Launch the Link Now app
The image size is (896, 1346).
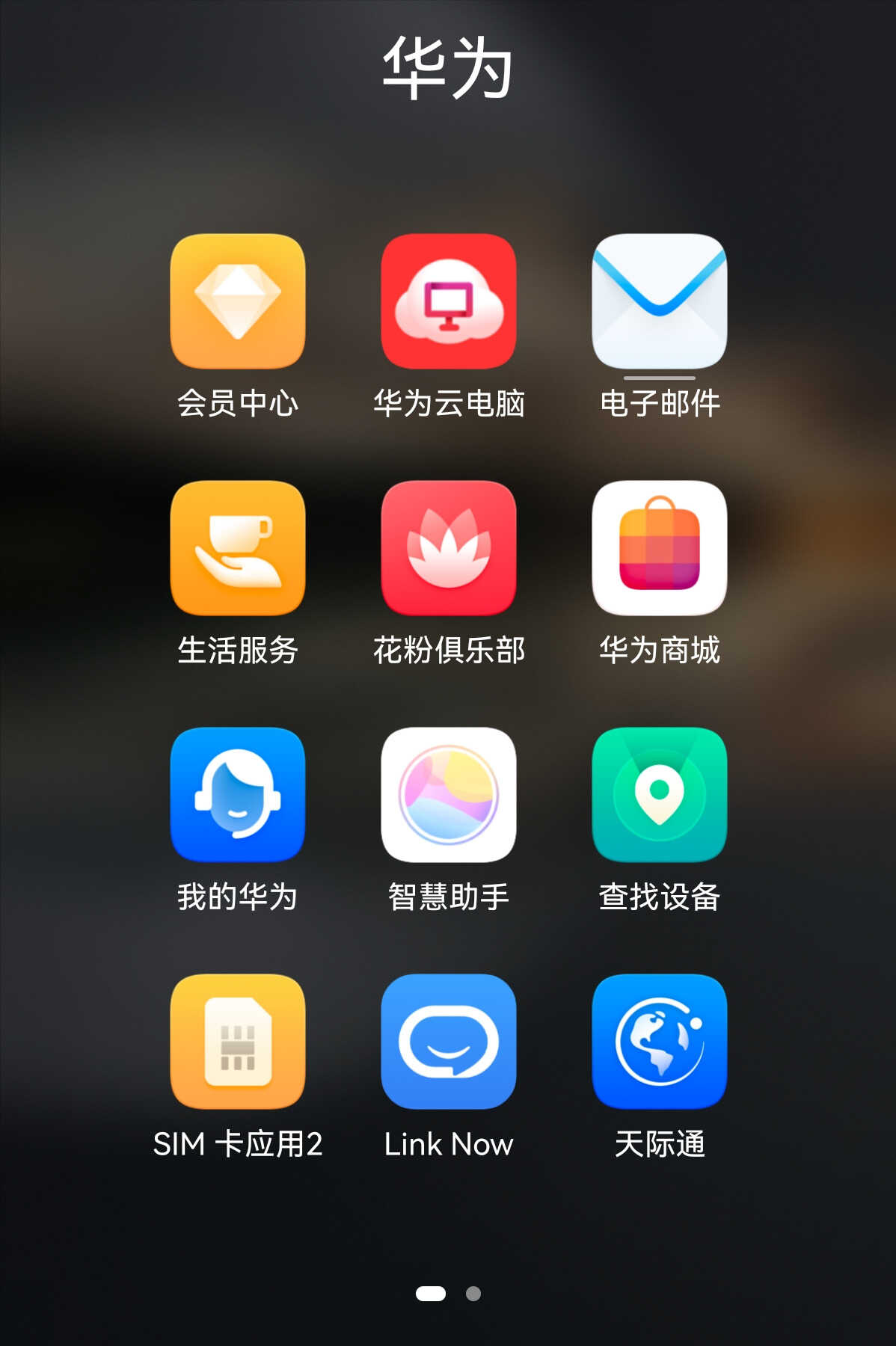click(449, 1042)
